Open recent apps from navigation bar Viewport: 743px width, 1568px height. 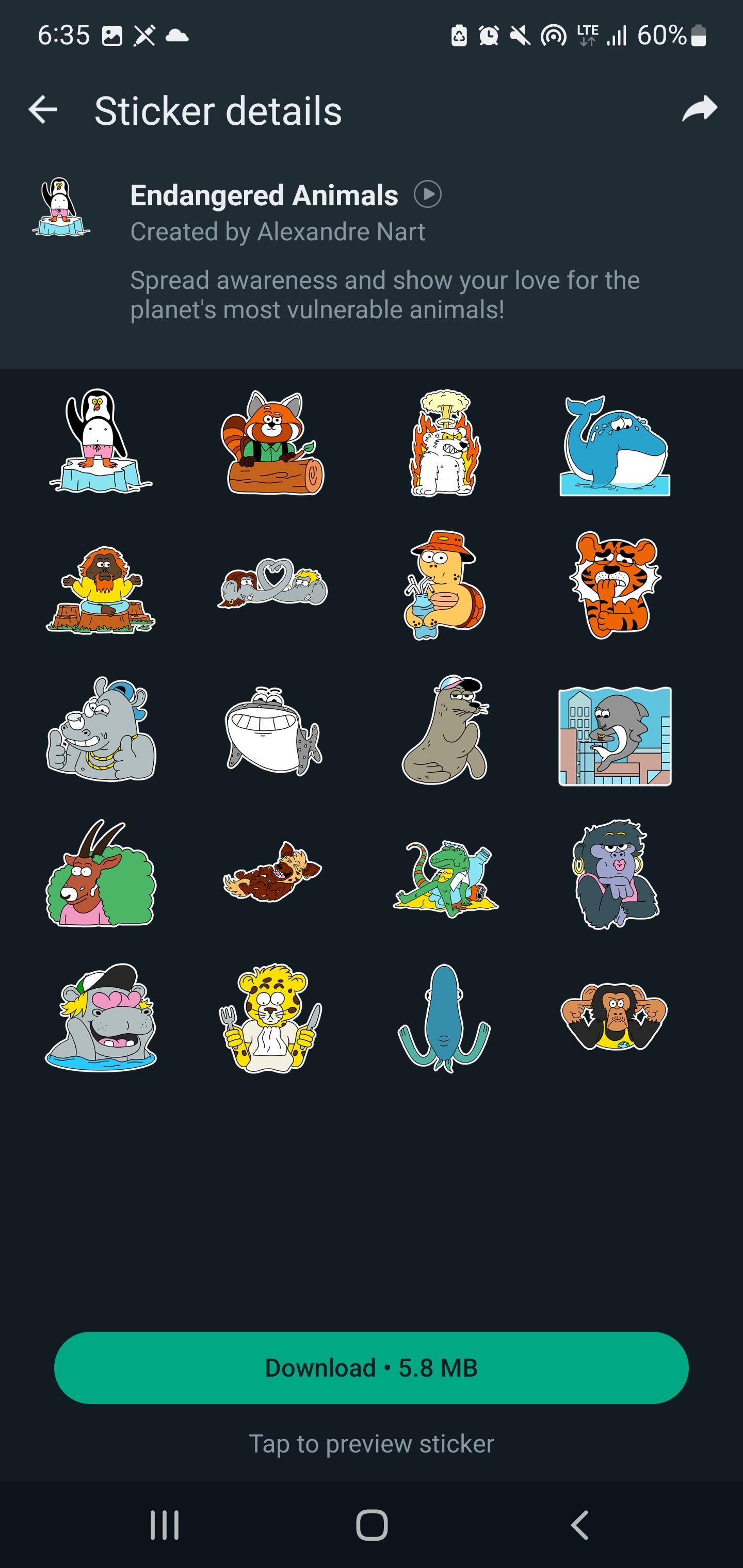point(165,1525)
